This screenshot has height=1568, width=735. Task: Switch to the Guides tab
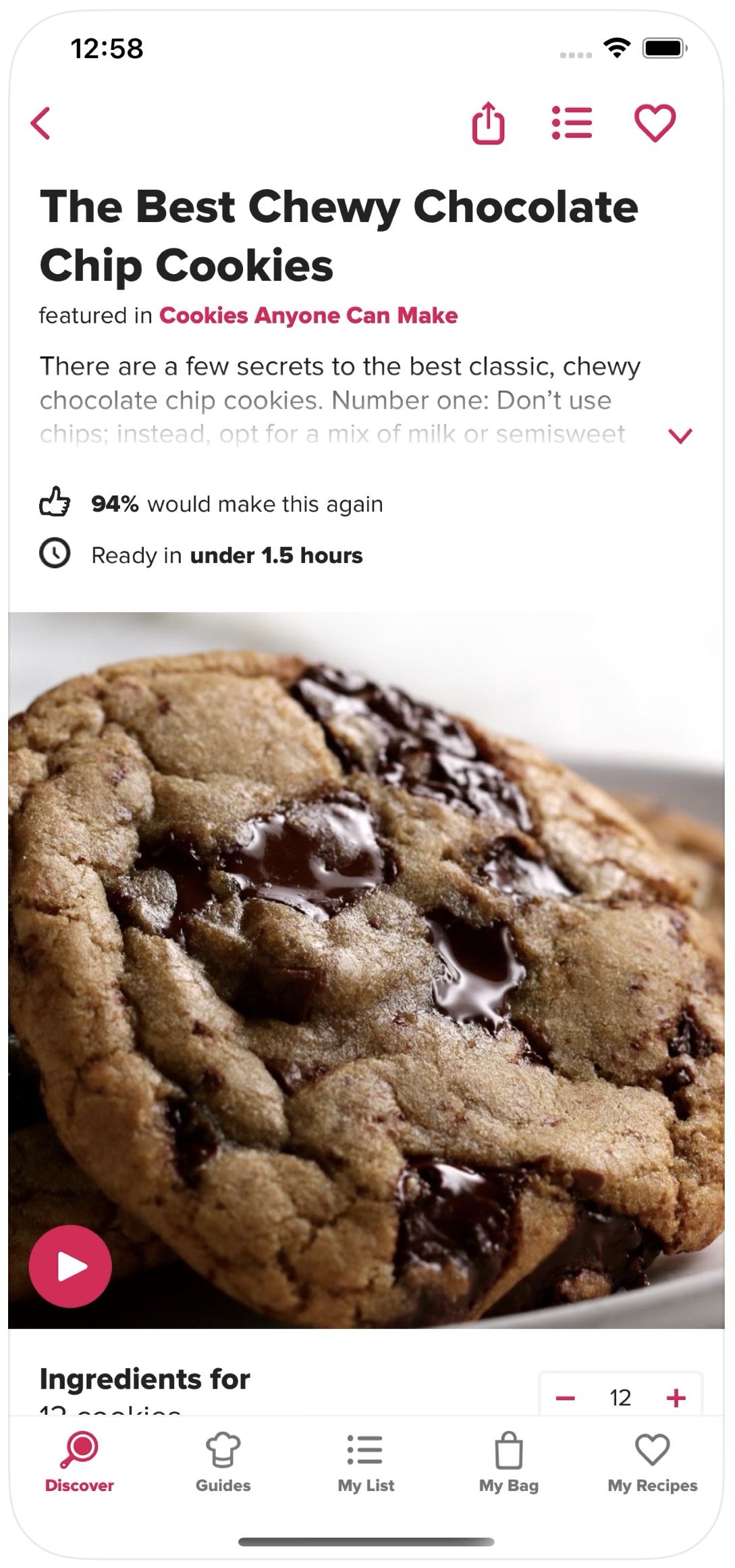click(x=223, y=1462)
